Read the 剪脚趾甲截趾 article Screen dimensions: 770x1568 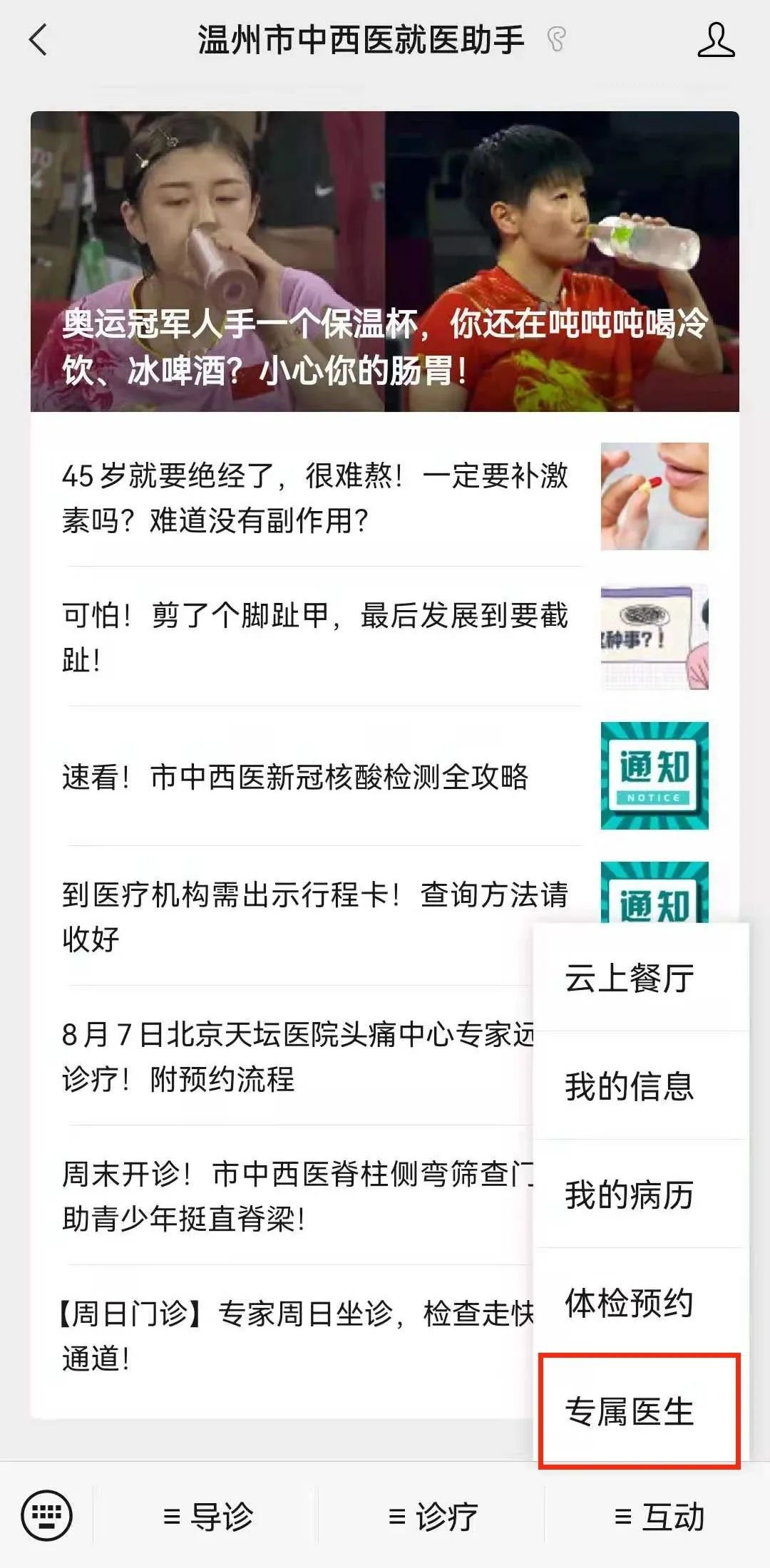tap(314, 637)
